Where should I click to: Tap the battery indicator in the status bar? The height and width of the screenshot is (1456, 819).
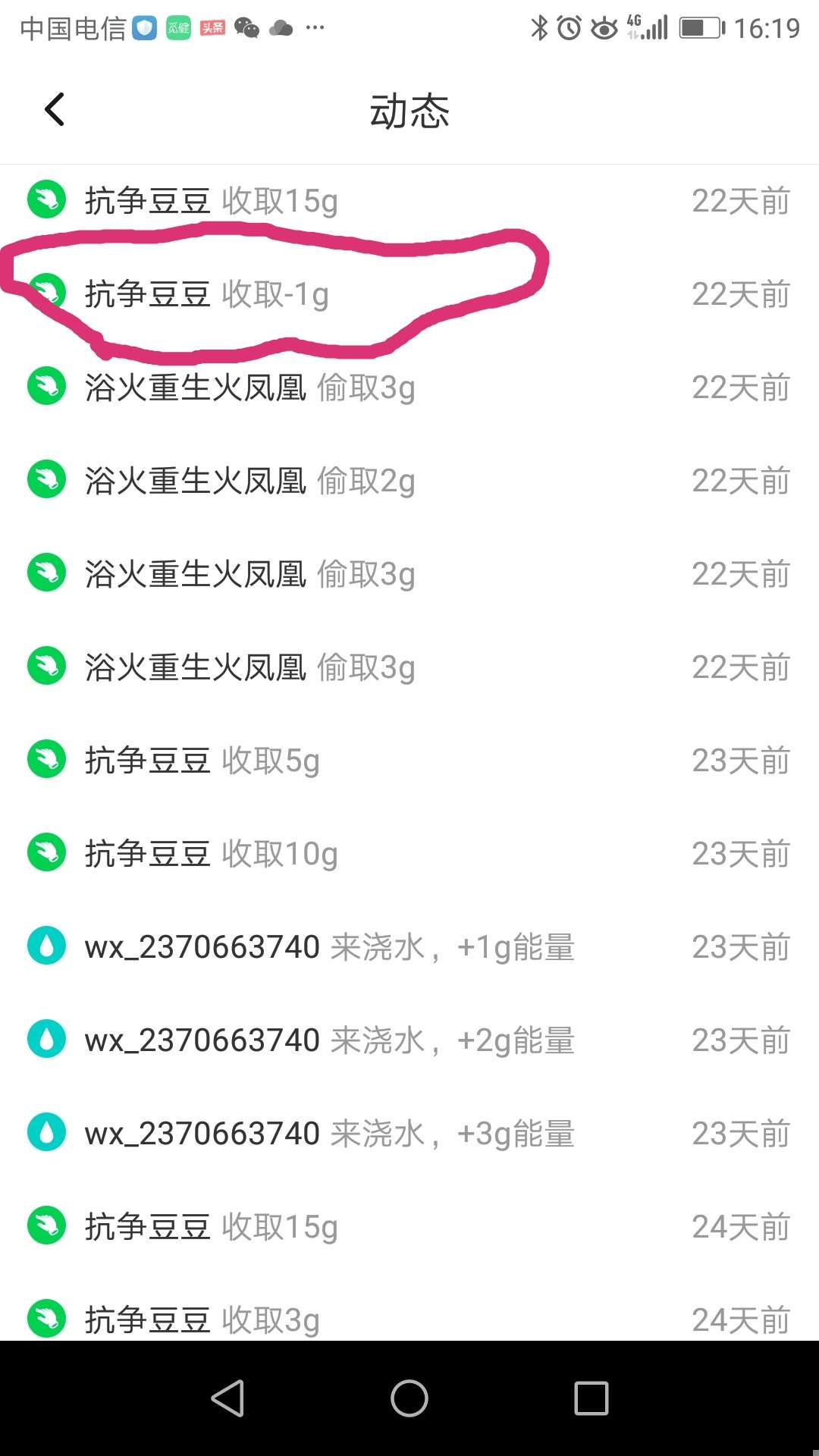pos(698,27)
